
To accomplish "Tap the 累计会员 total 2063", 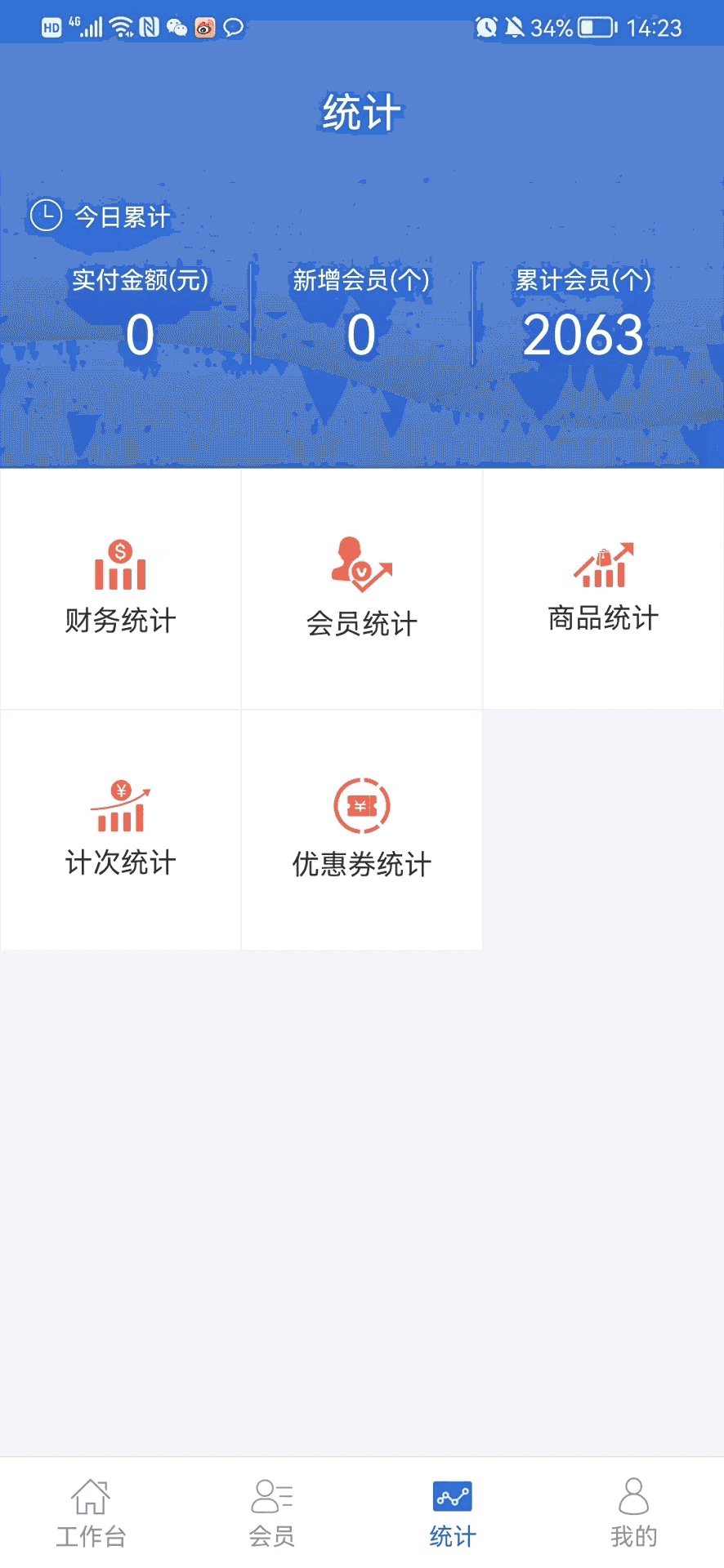I will pos(583,333).
